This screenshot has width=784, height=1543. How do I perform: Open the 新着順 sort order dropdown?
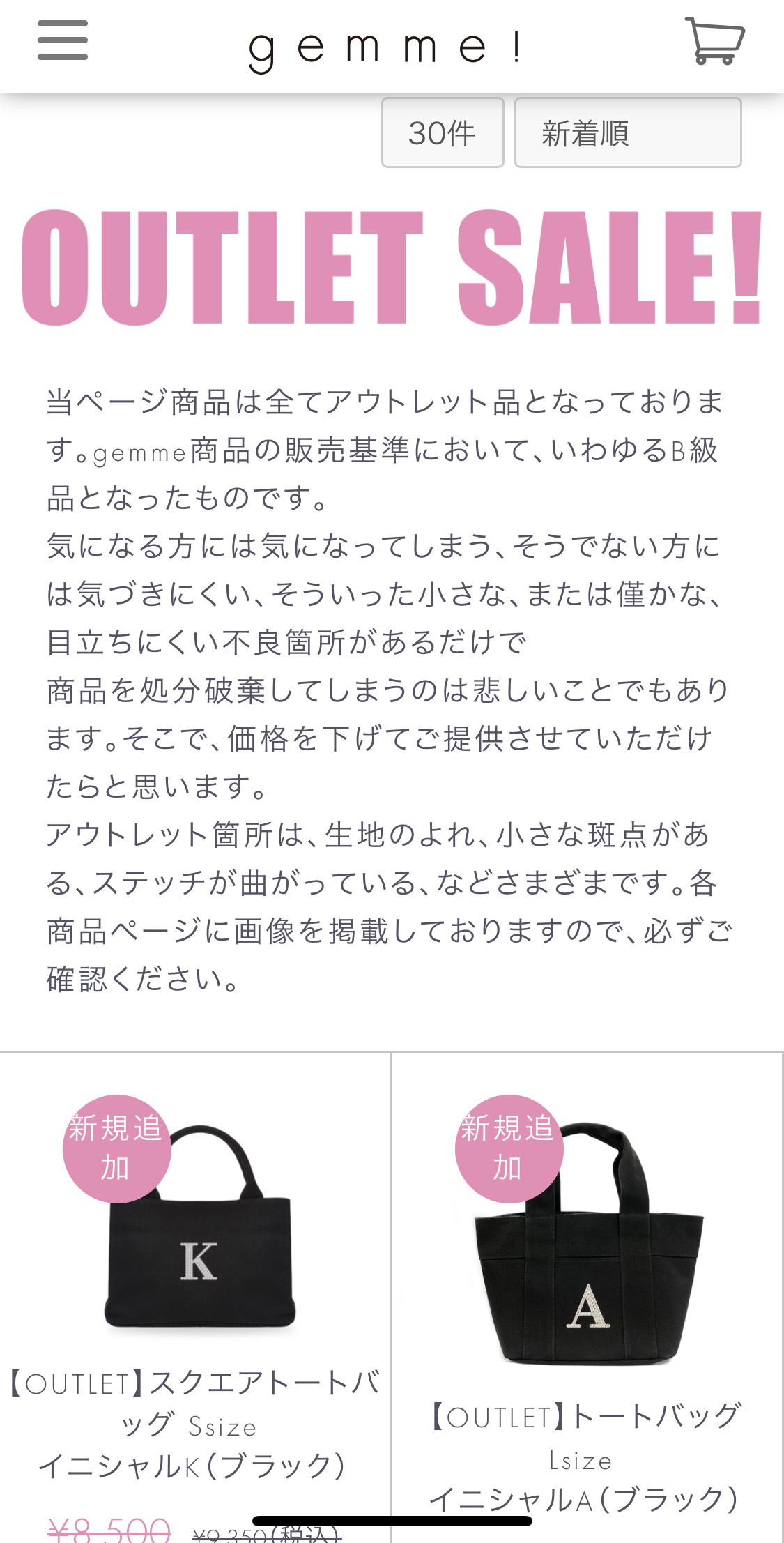pyautogui.click(x=627, y=132)
